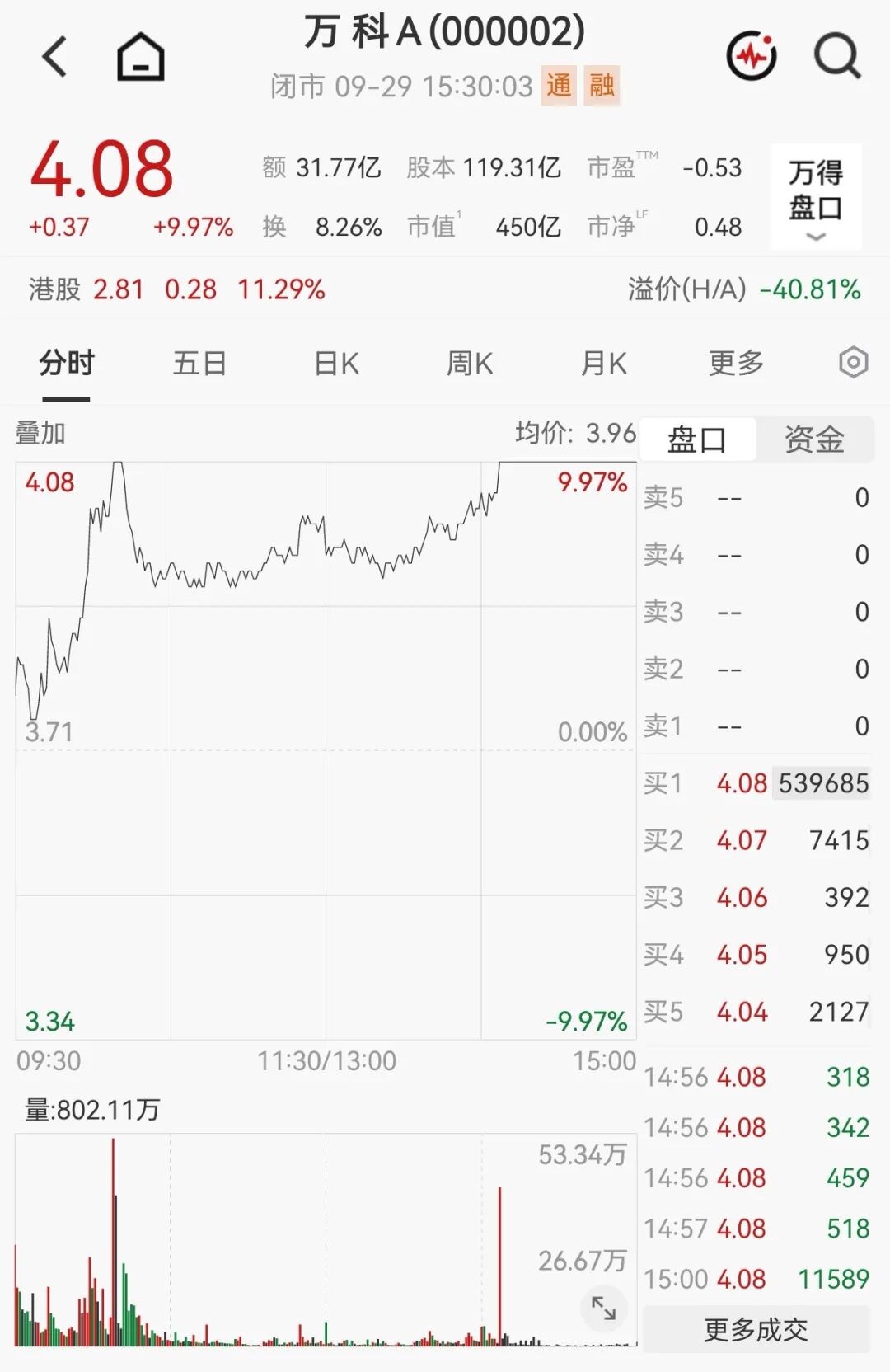Expand the 万得盘口 panel
Screen dimensions: 890x1372
tap(816, 197)
